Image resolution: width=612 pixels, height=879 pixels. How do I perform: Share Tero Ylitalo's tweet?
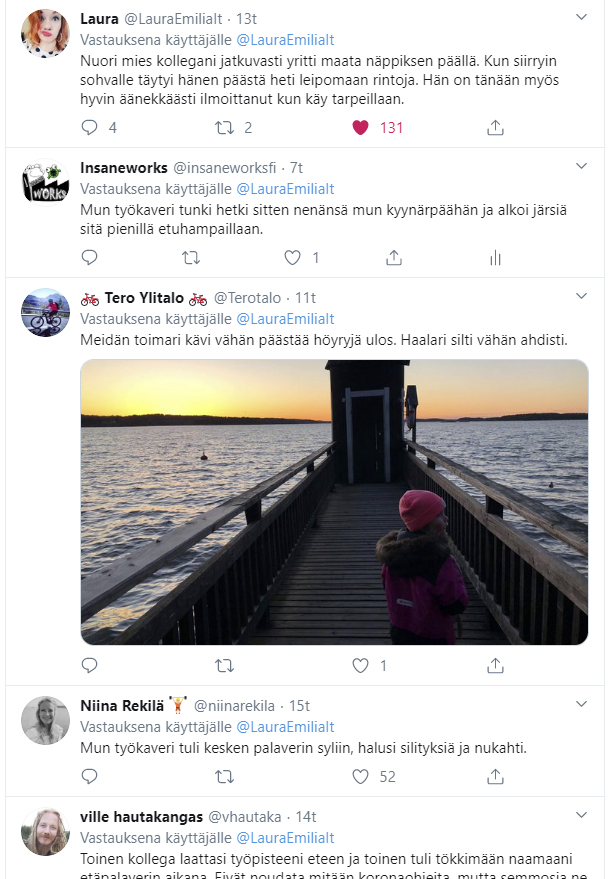click(x=494, y=665)
